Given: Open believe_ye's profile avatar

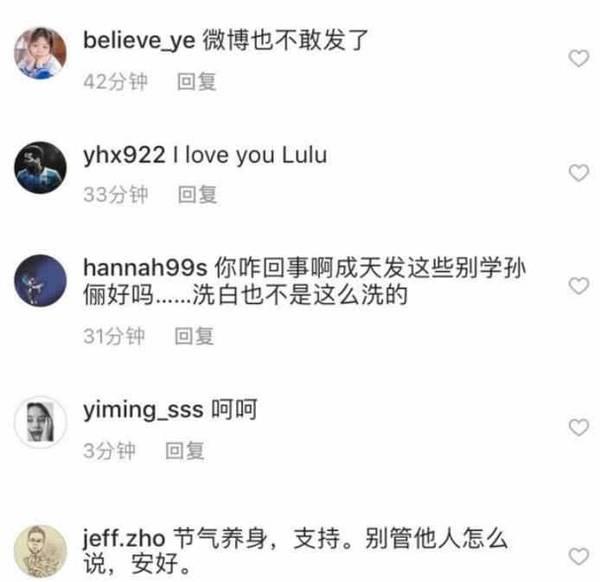Looking at the screenshot, I should (41, 53).
